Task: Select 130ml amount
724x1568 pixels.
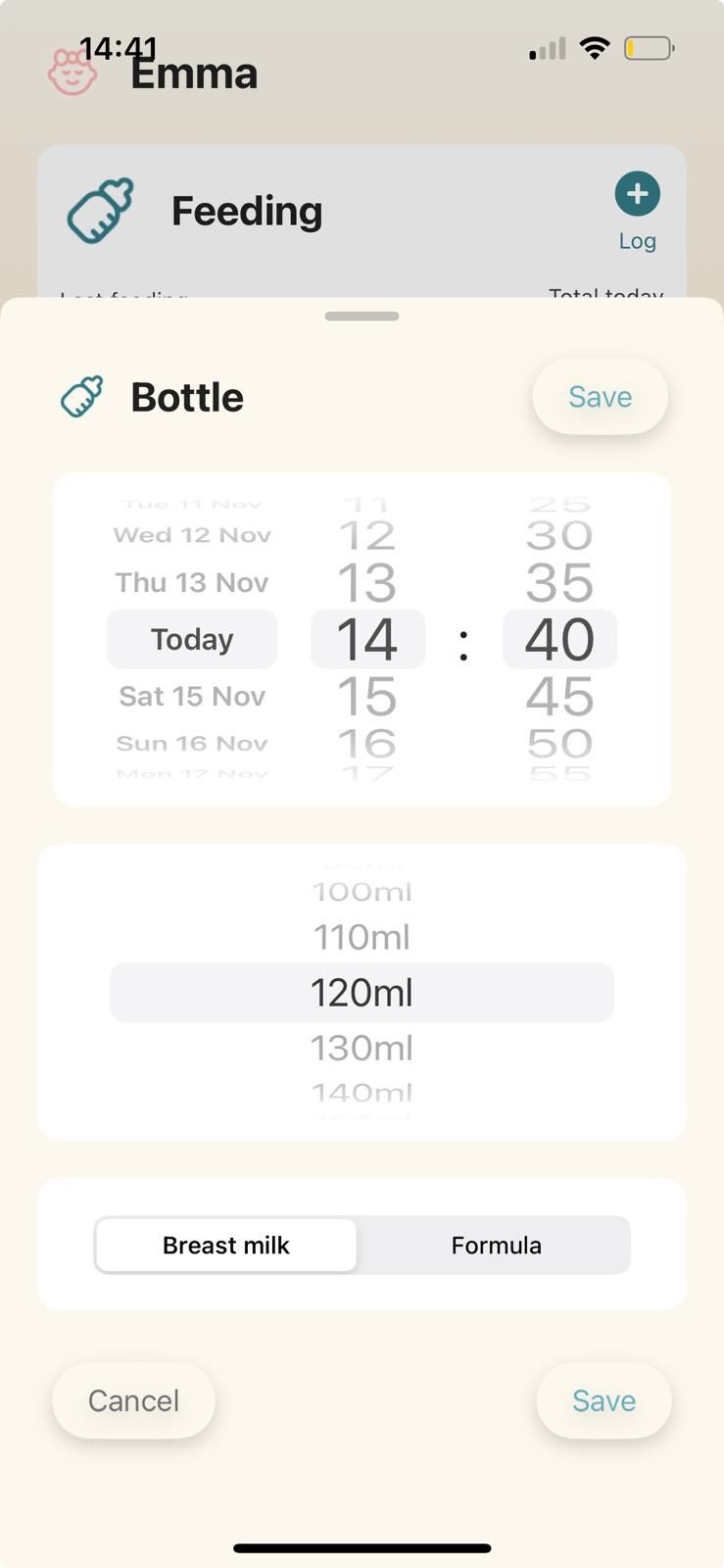Action: (x=362, y=1049)
